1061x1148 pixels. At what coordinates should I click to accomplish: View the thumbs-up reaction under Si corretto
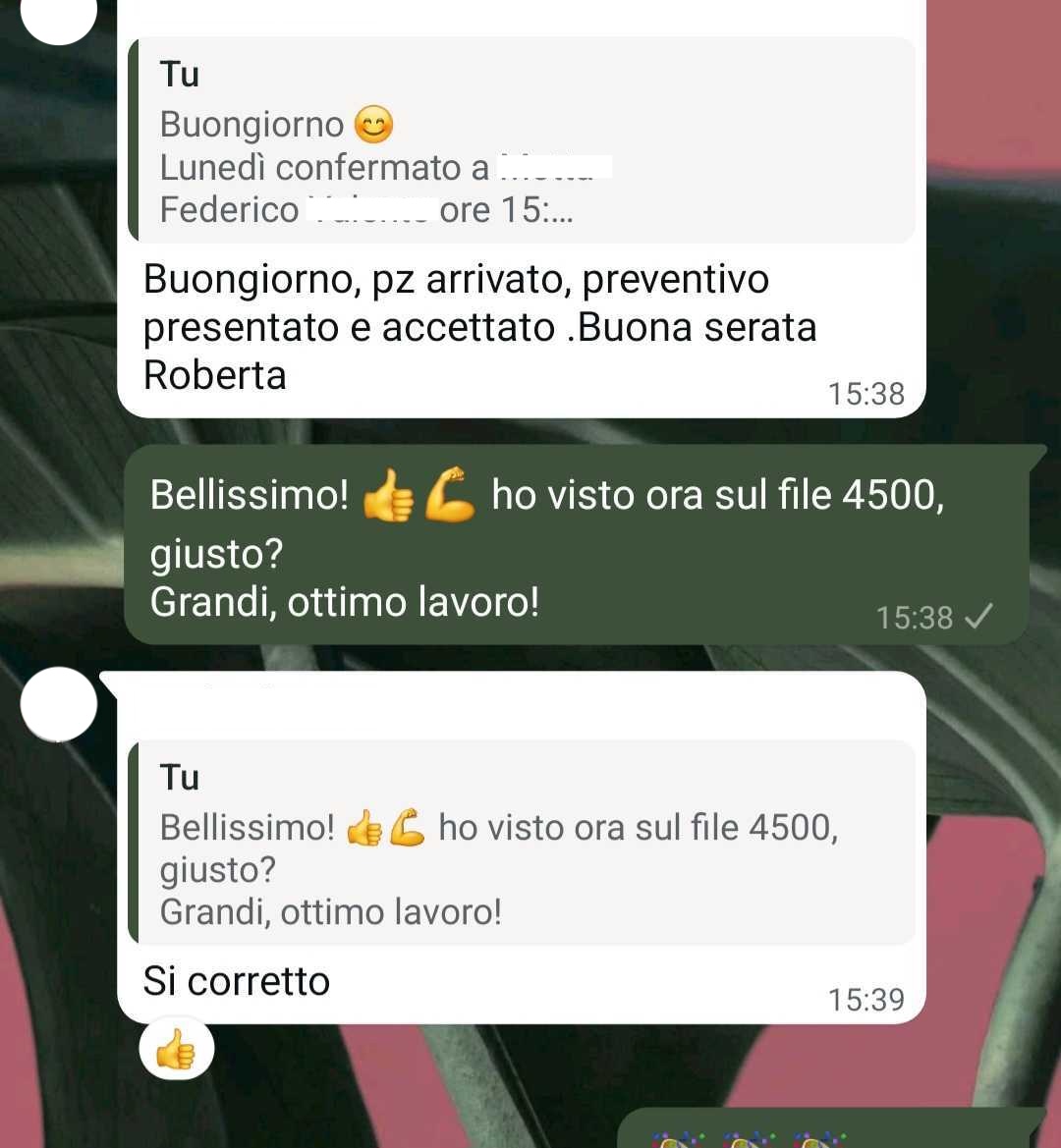[x=176, y=1052]
